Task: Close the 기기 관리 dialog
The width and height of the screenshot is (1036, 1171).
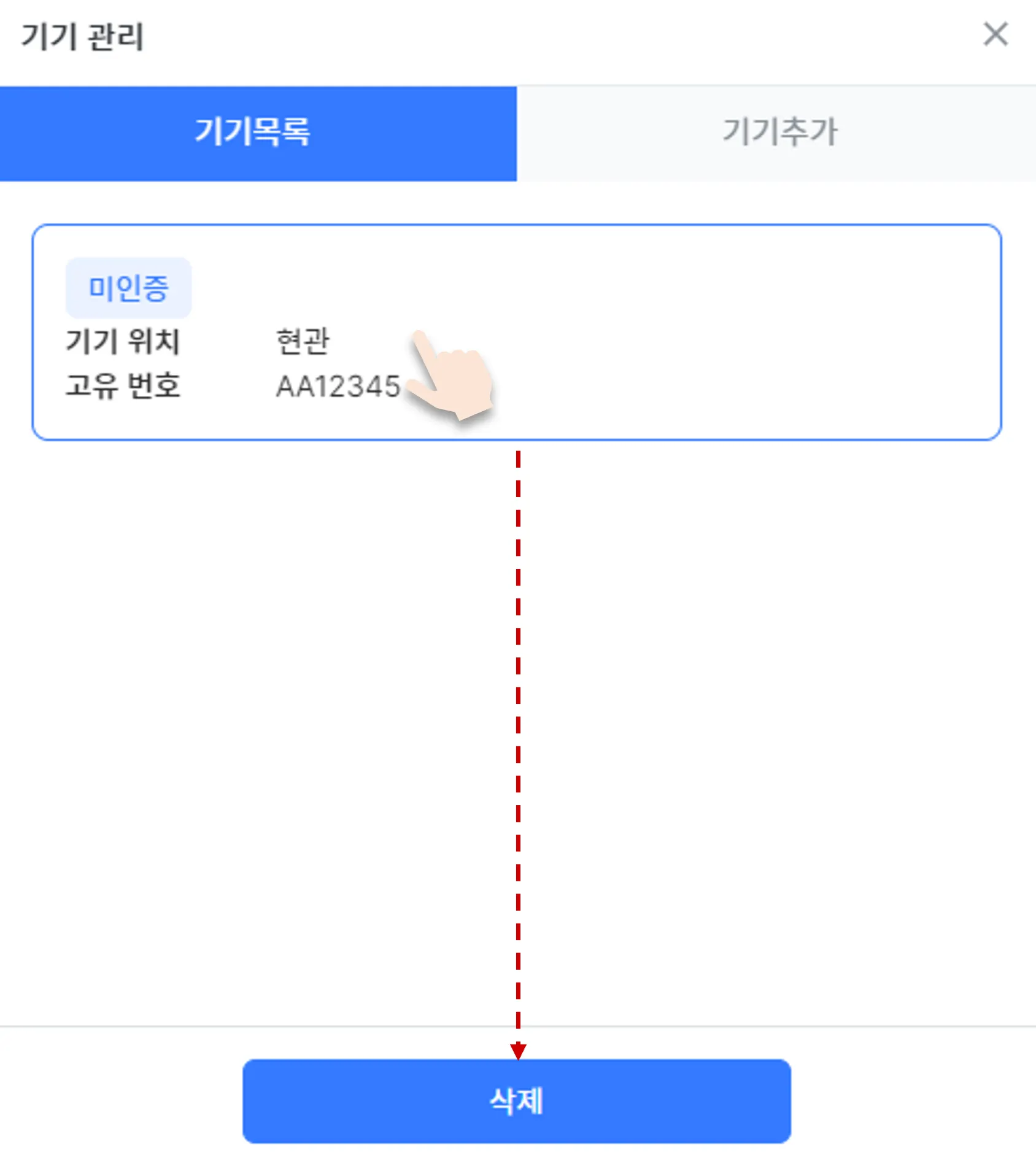Action: click(x=995, y=34)
